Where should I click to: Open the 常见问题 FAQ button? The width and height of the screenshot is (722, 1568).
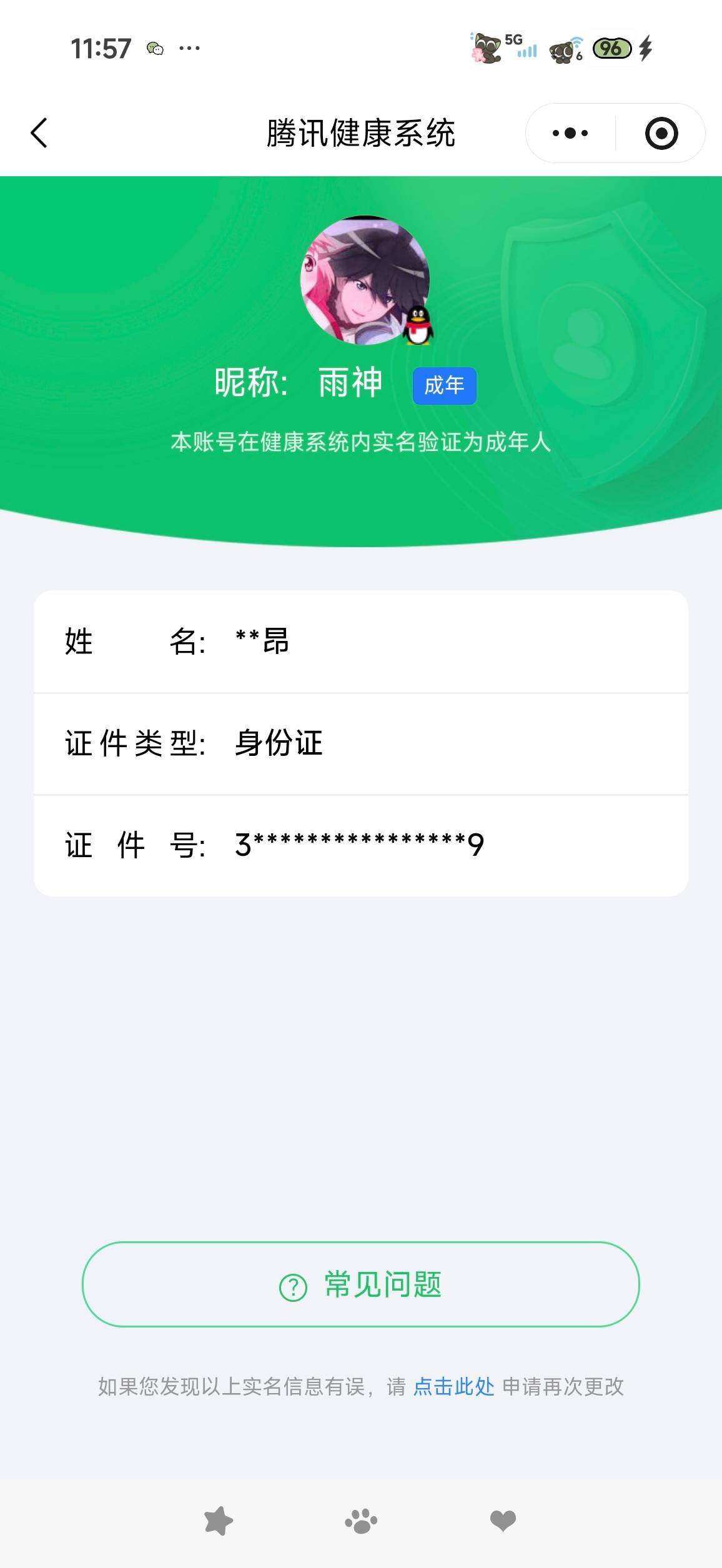click(361, 1285)
